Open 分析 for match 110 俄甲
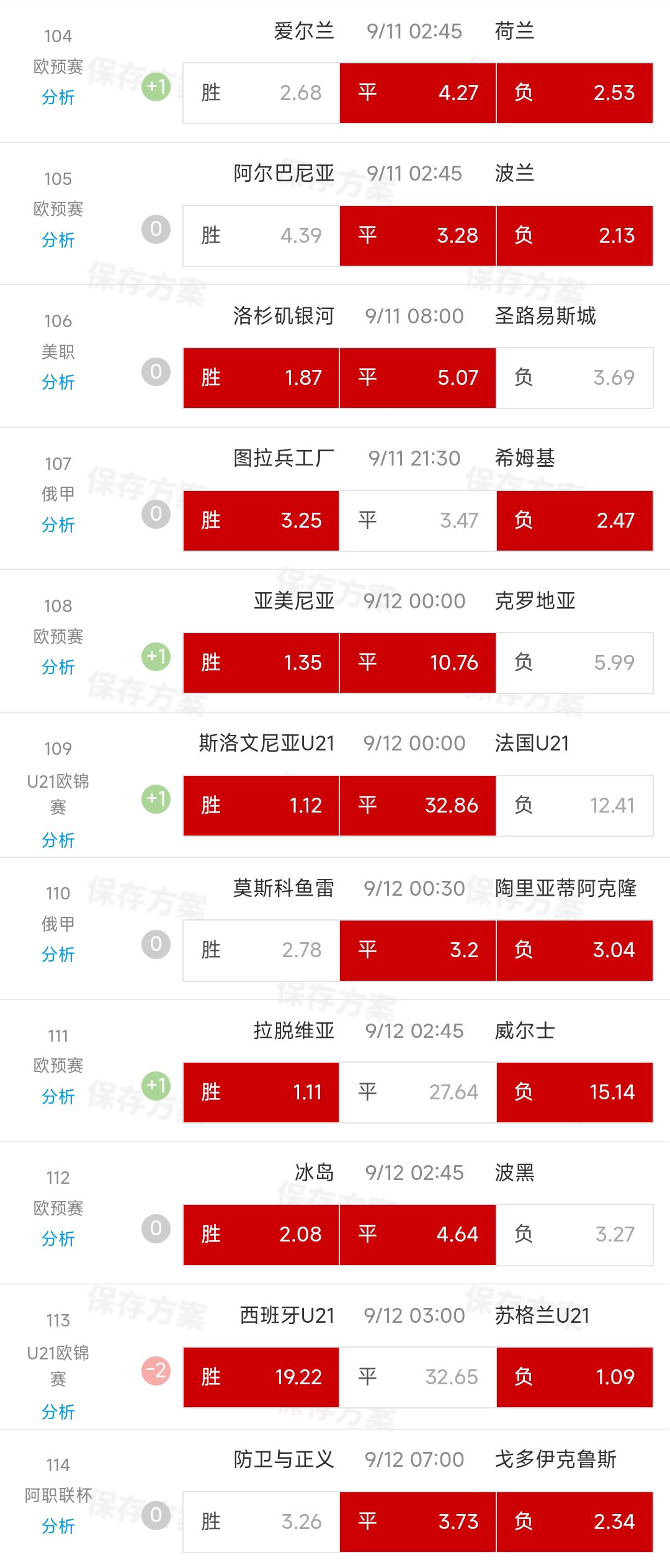 tap(58, 955)
